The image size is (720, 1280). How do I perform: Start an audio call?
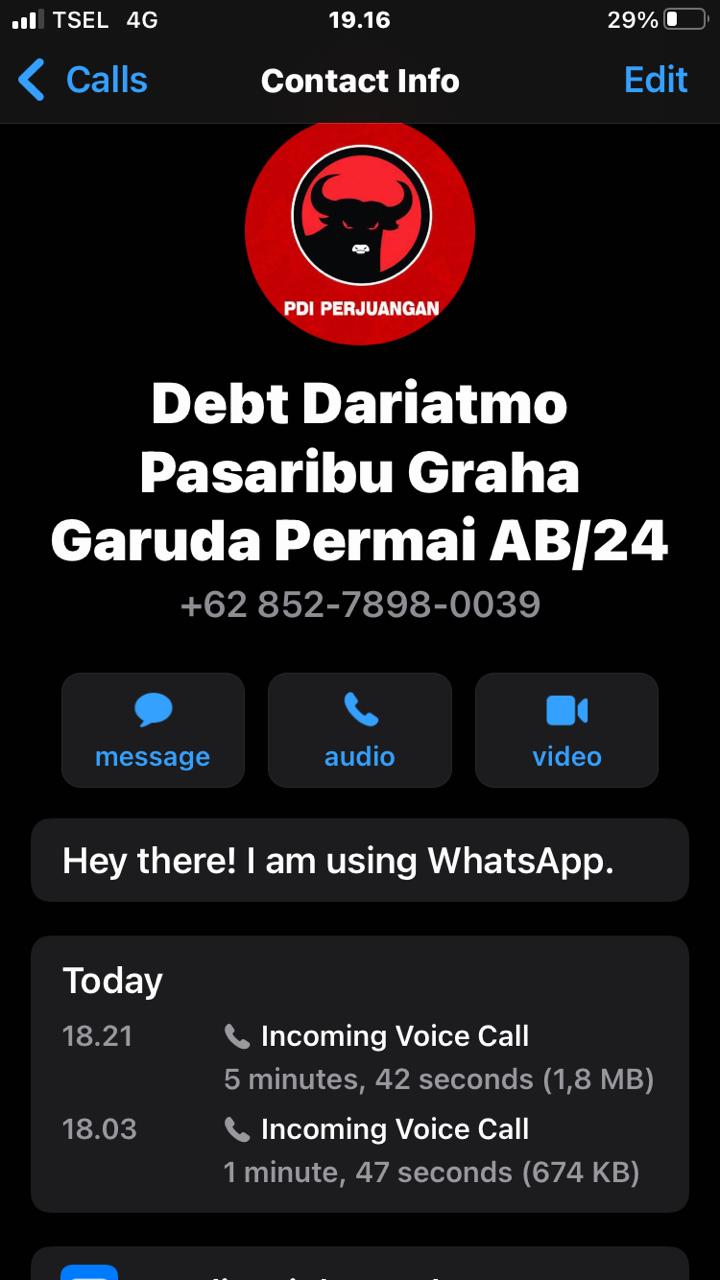pyautogui.click(x=360, y=730)
